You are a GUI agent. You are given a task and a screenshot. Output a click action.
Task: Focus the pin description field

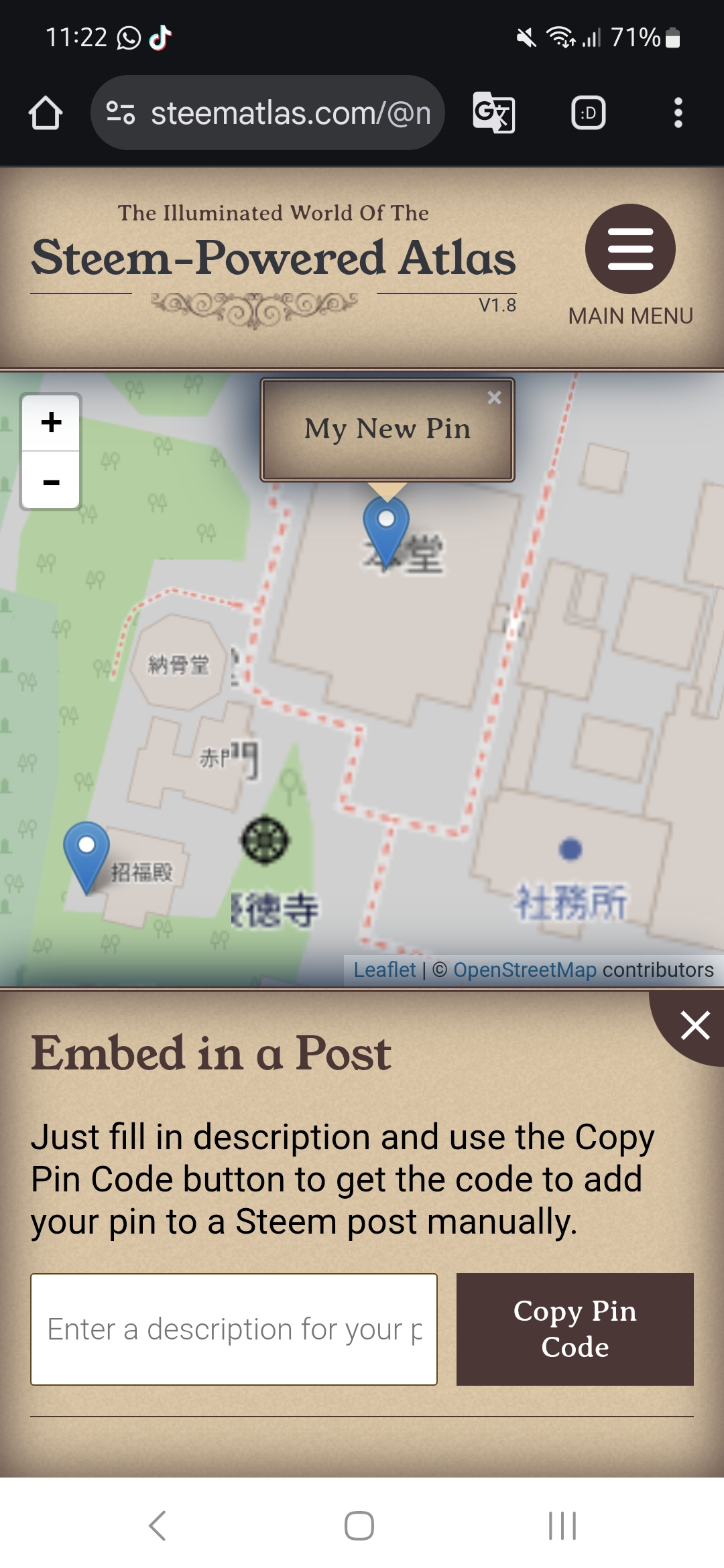pyautogui.click(x=234, y=1329)
